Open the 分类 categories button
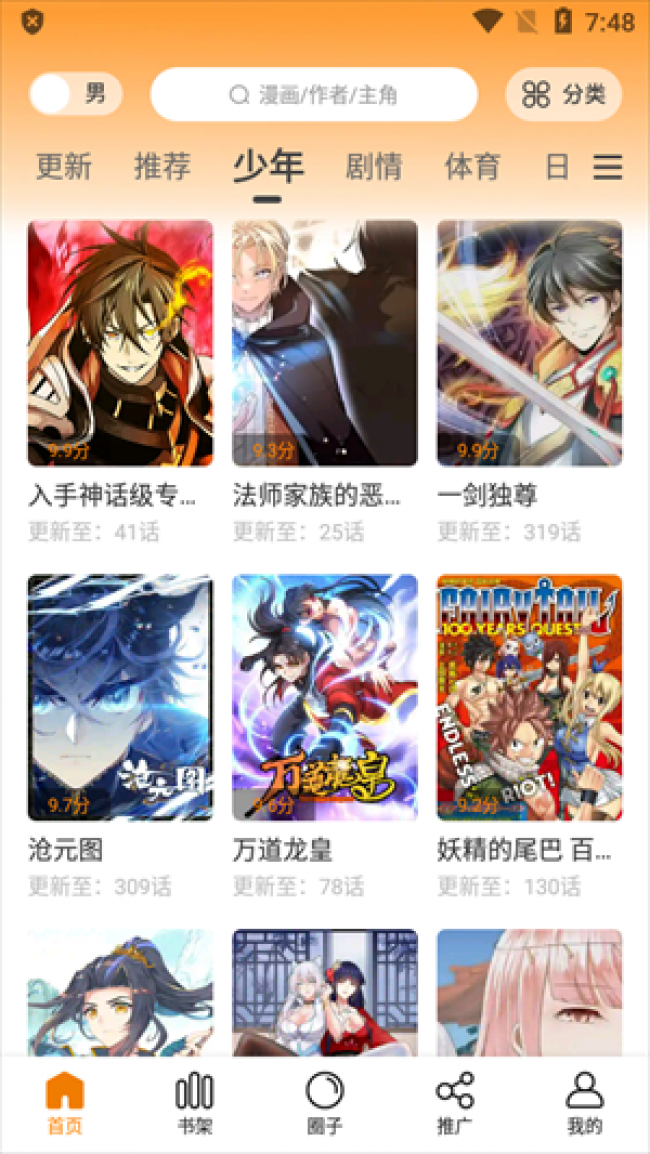The width and height of the screenshot is (650, 1154). tap(564, 95)
